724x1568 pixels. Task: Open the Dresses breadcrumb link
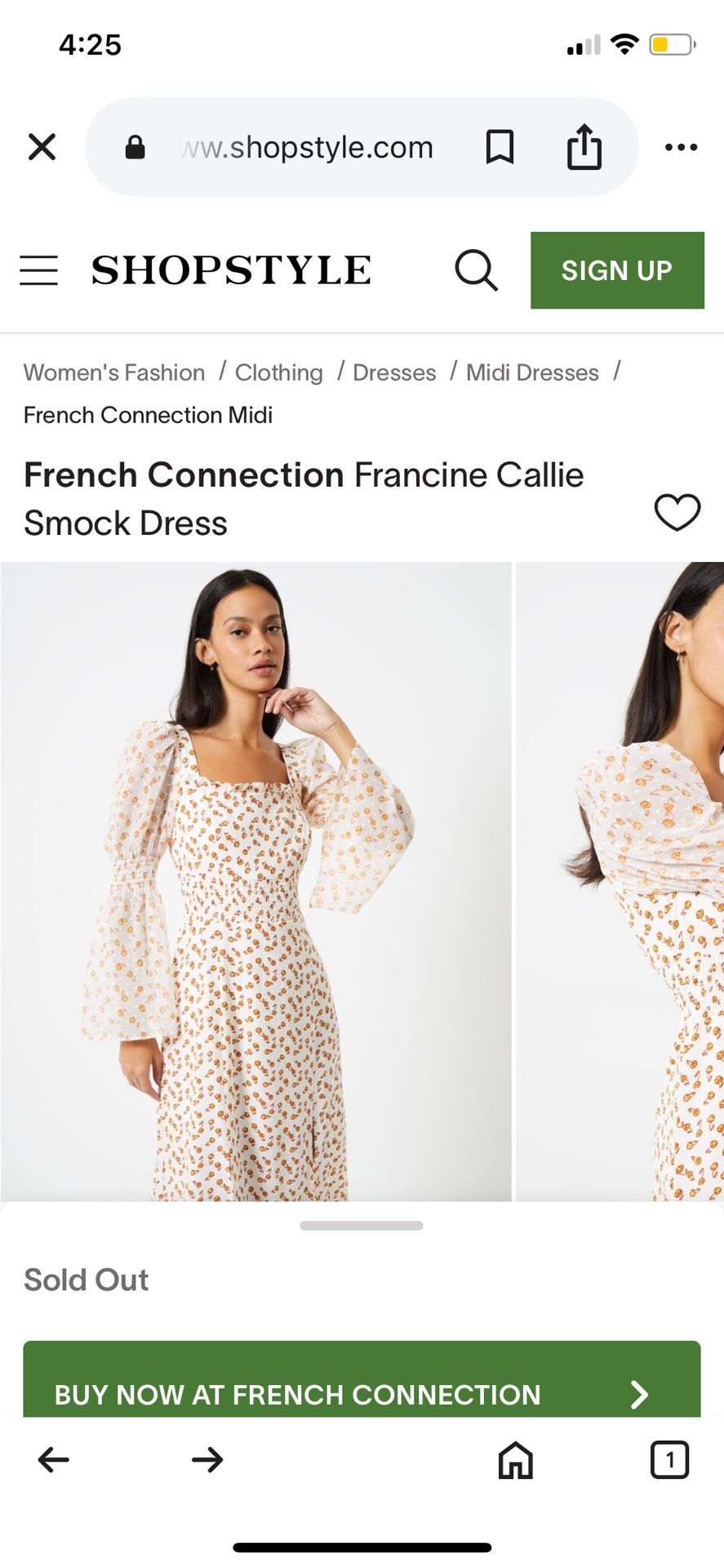point(393,372)
